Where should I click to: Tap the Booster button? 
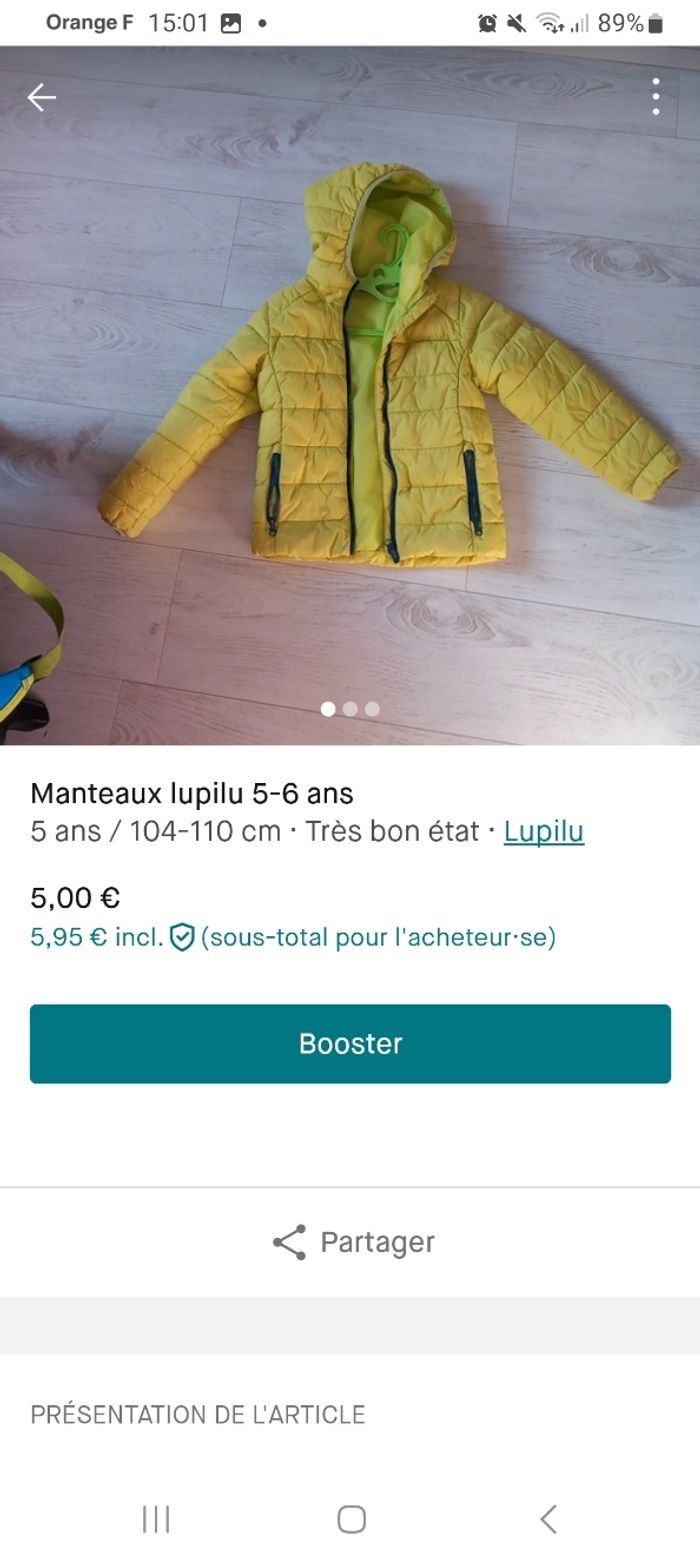350,1043
